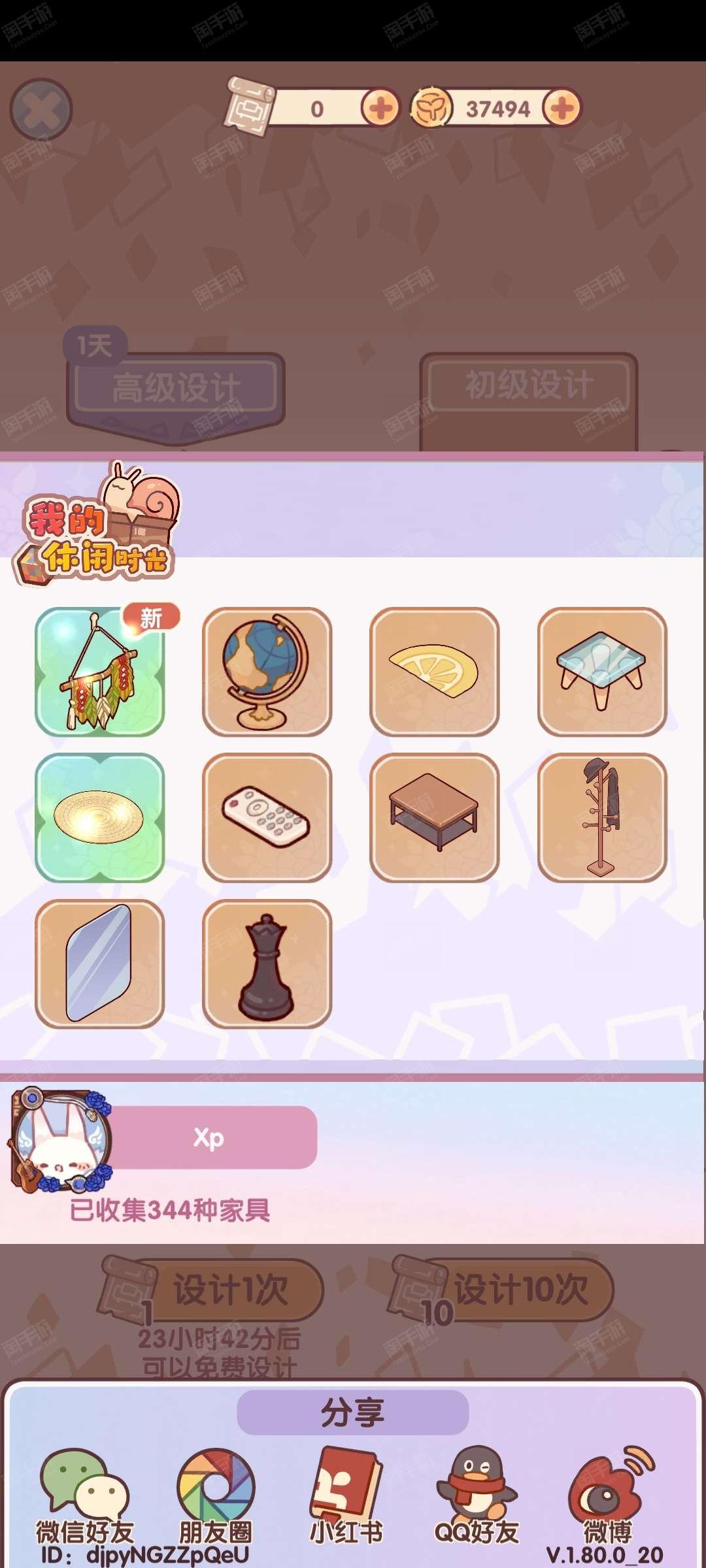This screenshot has height=1568, width=706.
Task: Open the lemon slice rug item
Action: [435, 672]
